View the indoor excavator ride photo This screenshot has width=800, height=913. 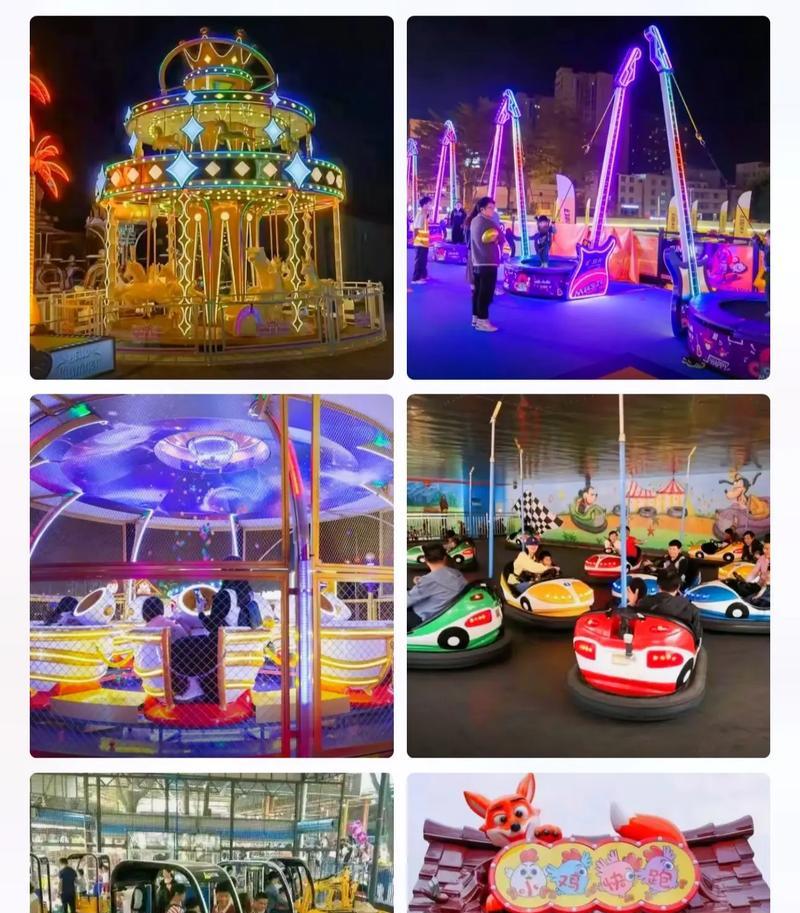coord(211,843)
